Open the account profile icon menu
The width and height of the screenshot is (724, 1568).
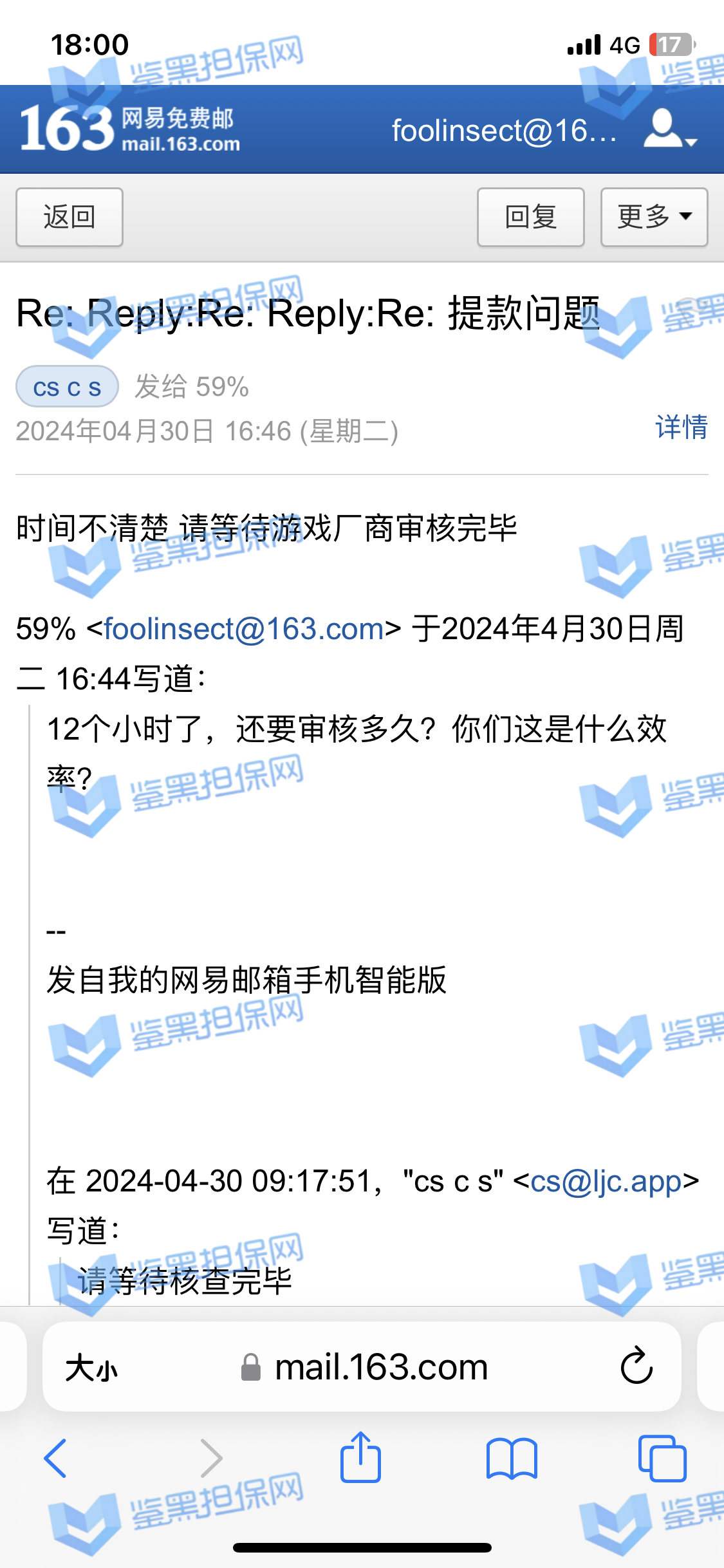pos(669,130)
